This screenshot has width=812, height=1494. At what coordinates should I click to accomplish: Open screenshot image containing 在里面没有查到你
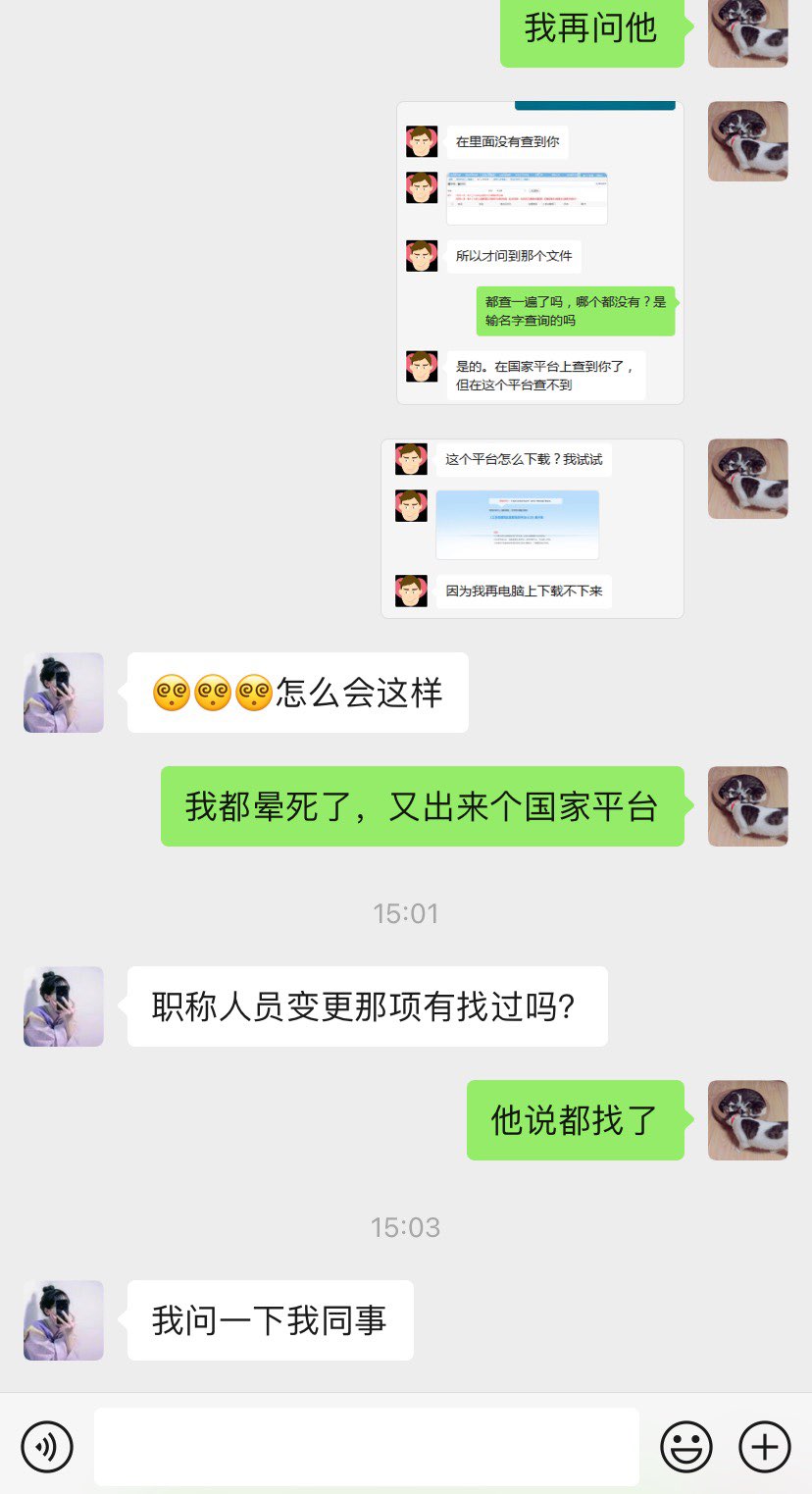(539, 253)
